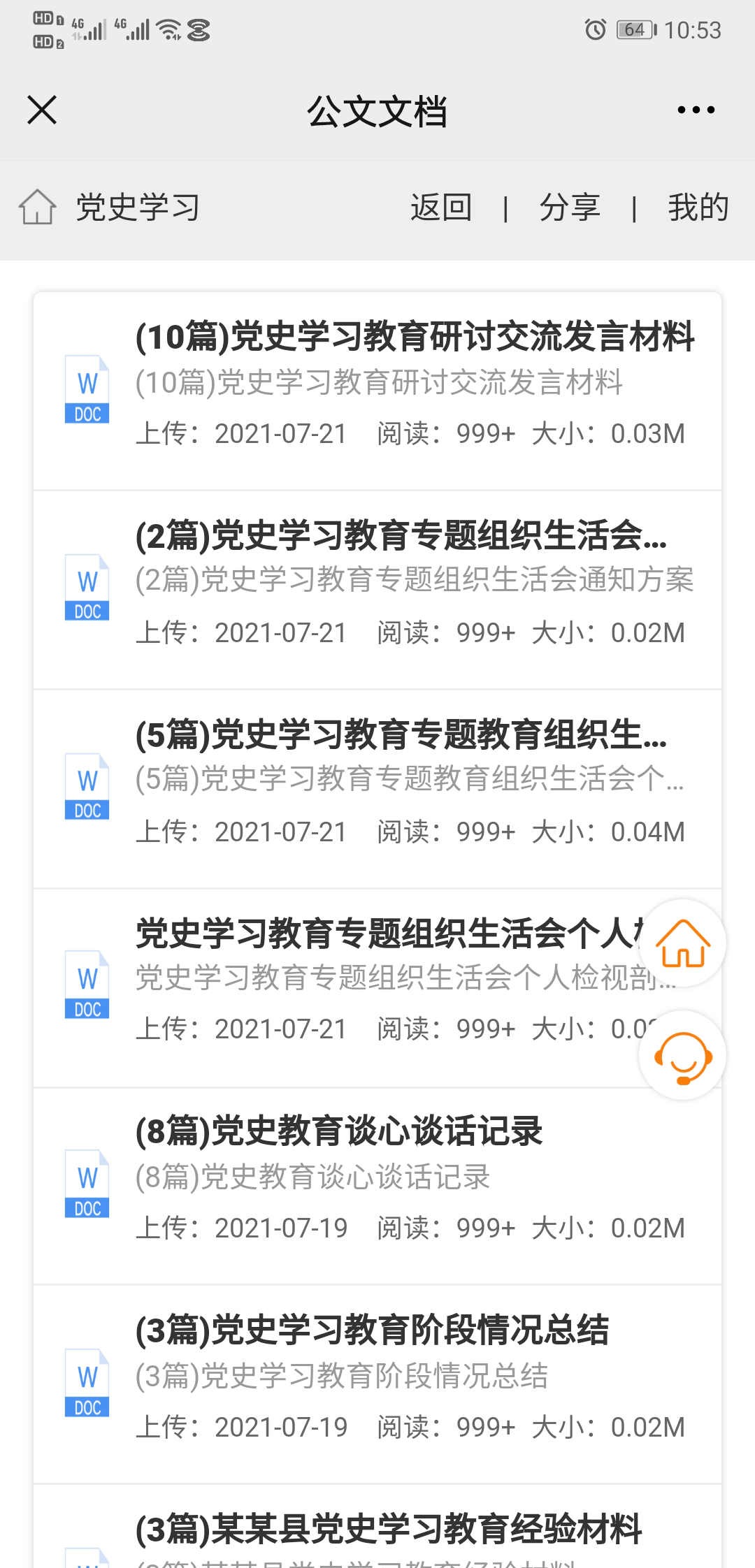Image resolution: width=755 pixels, height=1568 pixels.
Task: Open the three-dot overflow menu
Action: (696, 110)
